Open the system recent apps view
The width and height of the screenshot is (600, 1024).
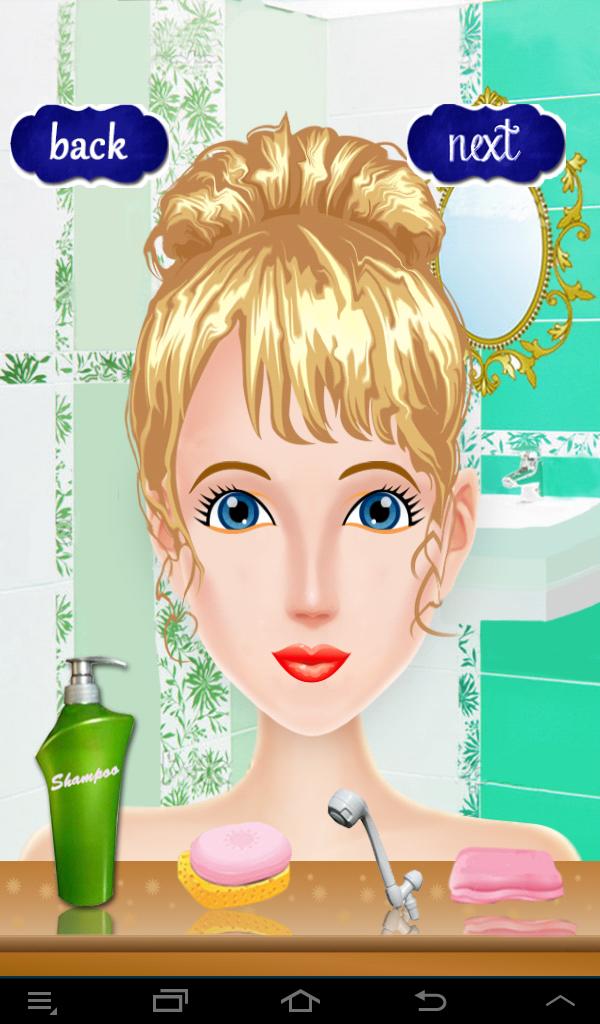[169, 1000]
